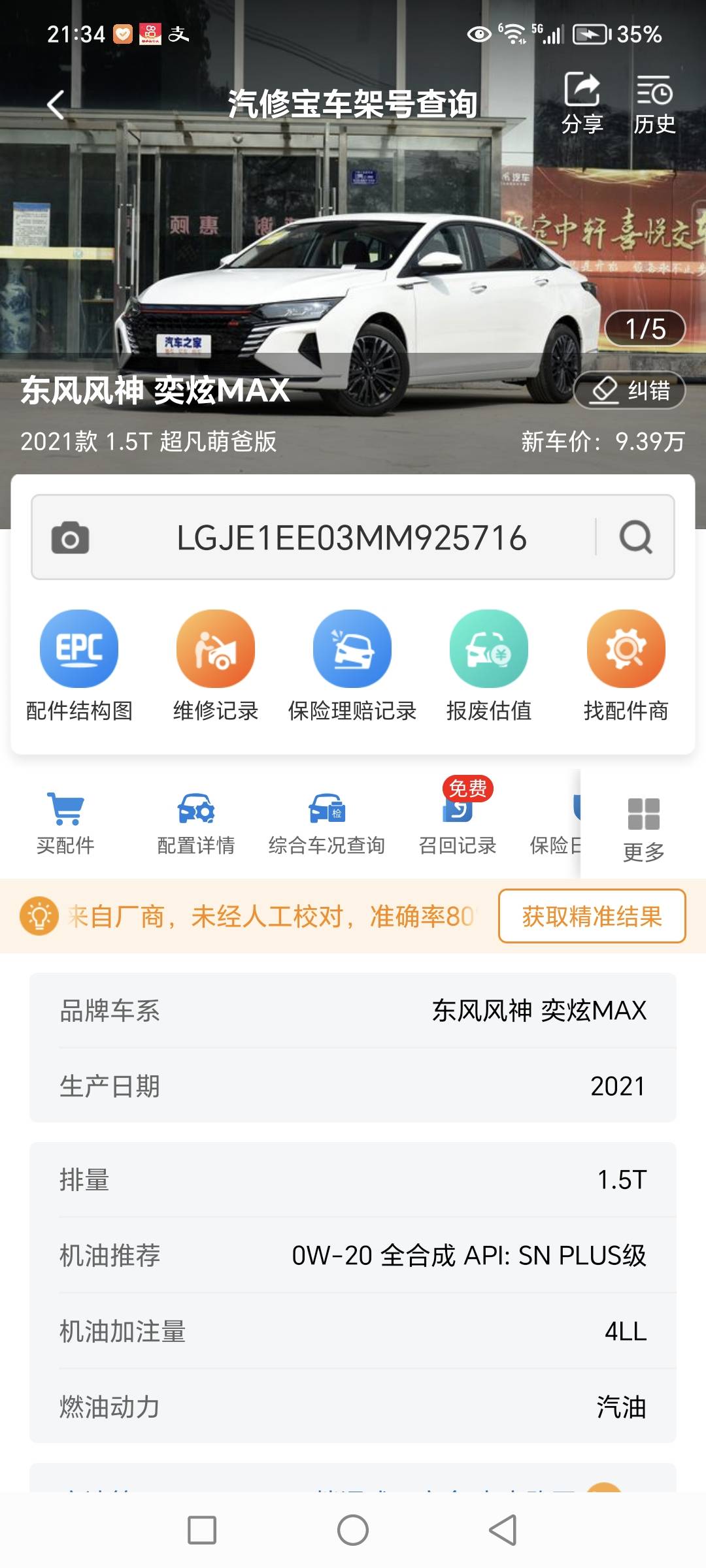Open 买配件 to buy parts
Image resolution: width=706 pixels, height=1568 pixels.
65,823
